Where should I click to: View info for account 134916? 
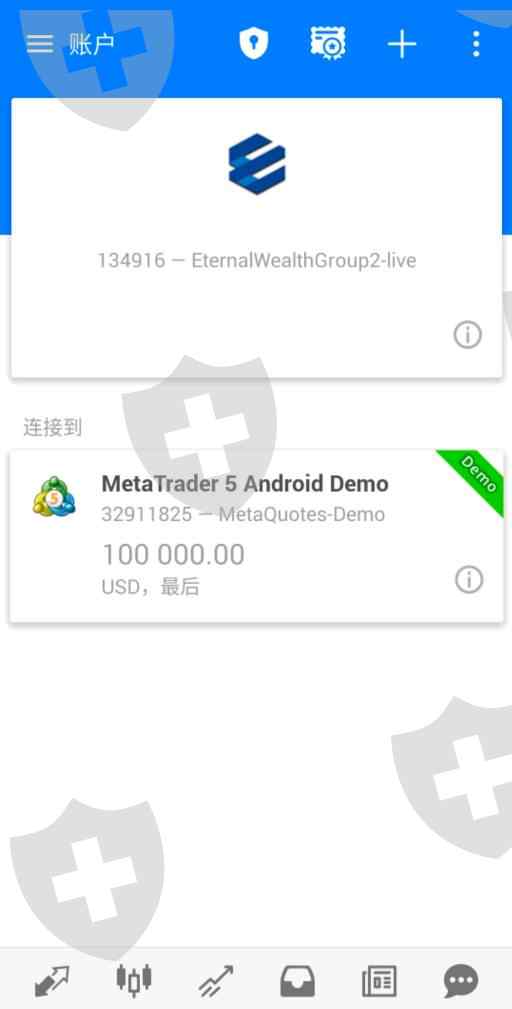[468, 335]
